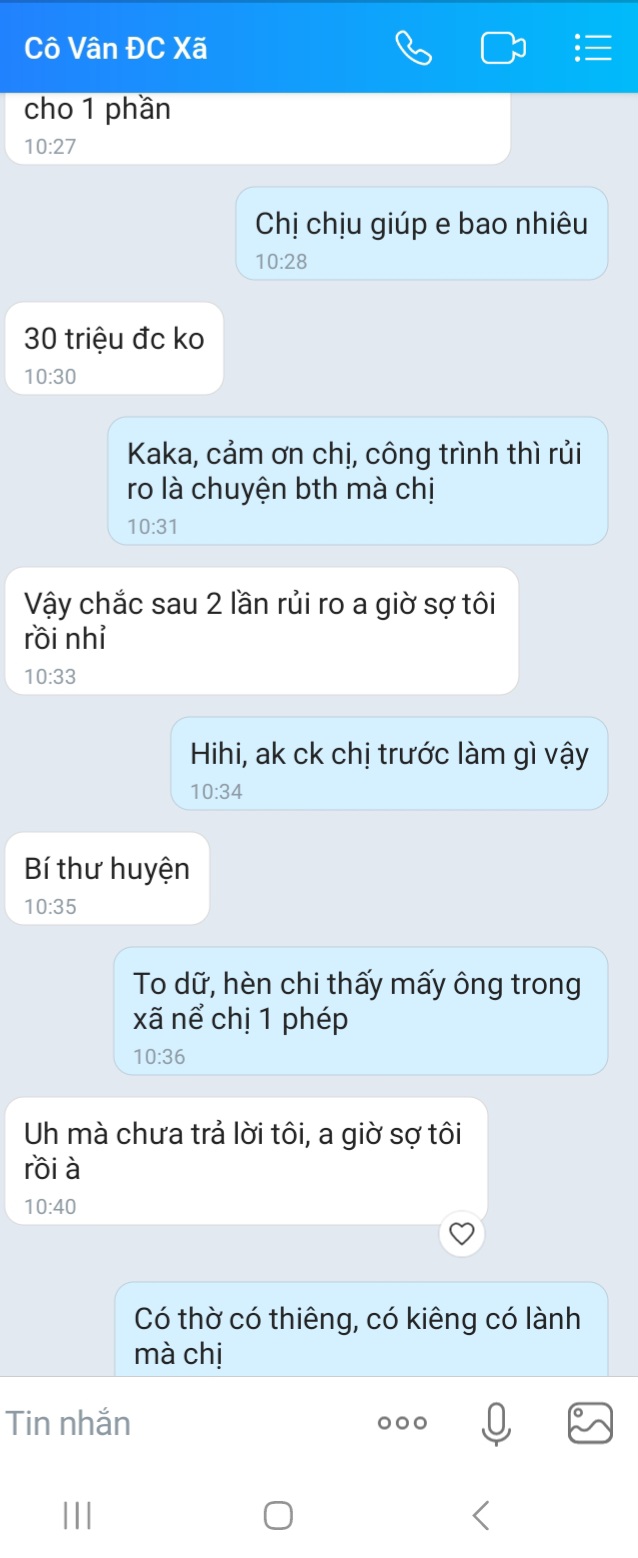Open more attachment options
This screenshot has height=1558, width=638.
point(402,1422)
